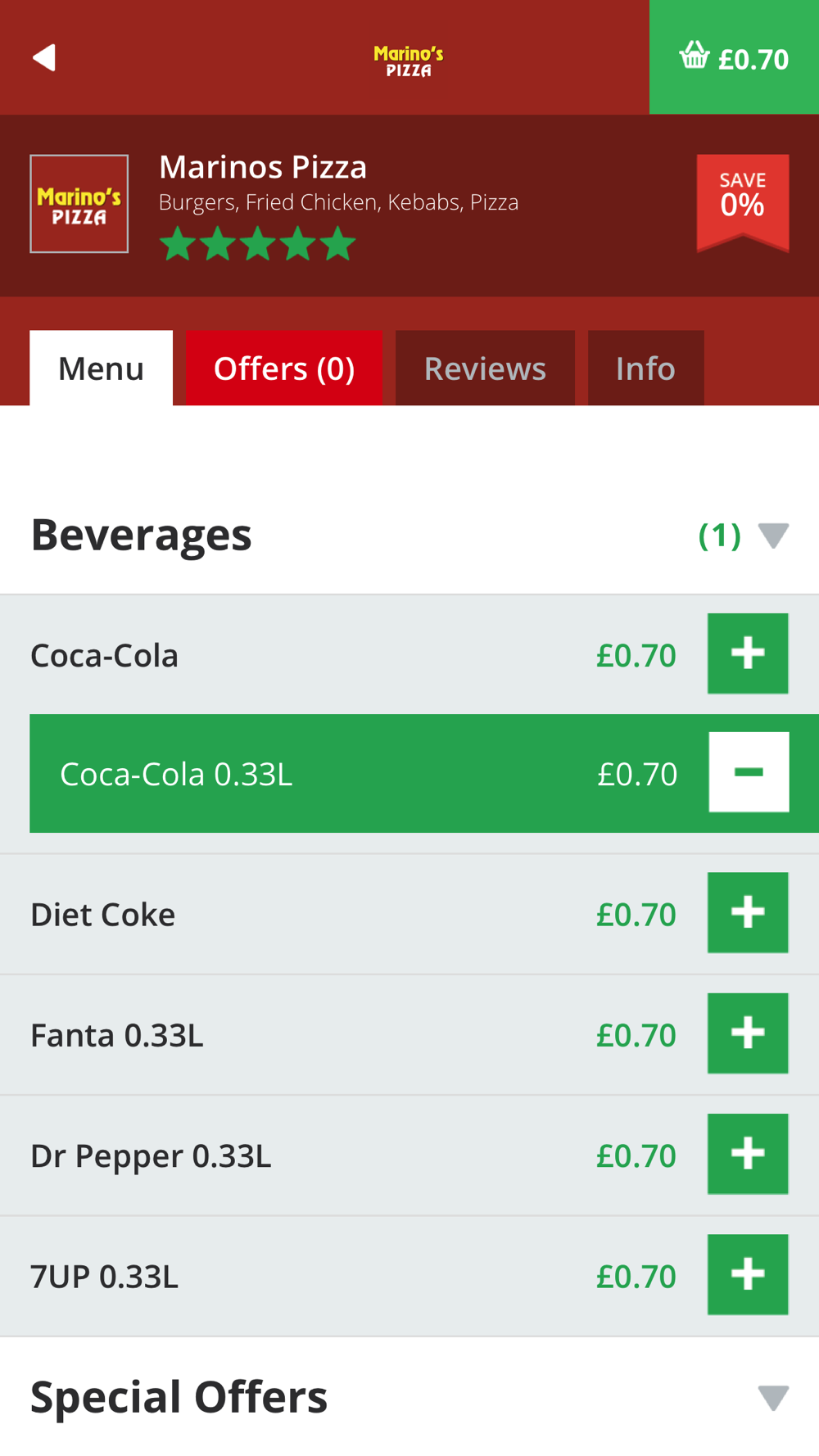Add 7UP 0.33L to the order
This screenshot has width=819, height=1456.
748,1274
